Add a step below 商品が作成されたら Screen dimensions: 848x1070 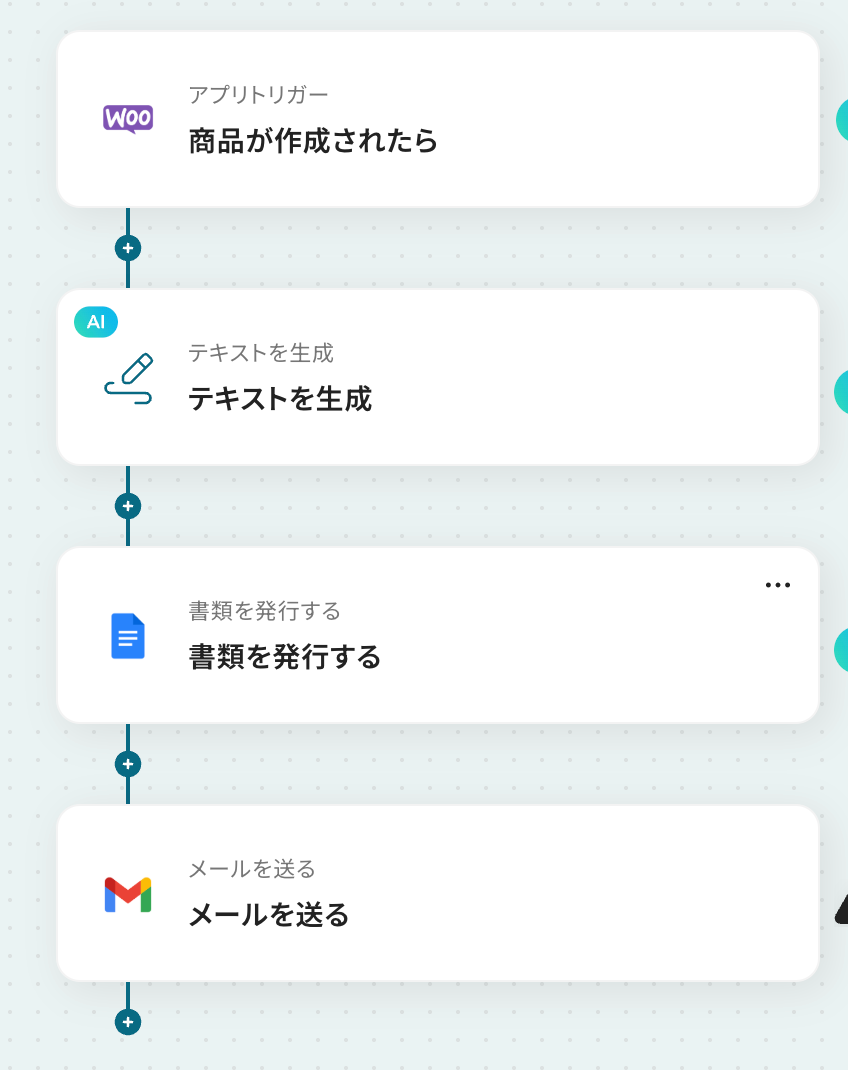[128, 248]
